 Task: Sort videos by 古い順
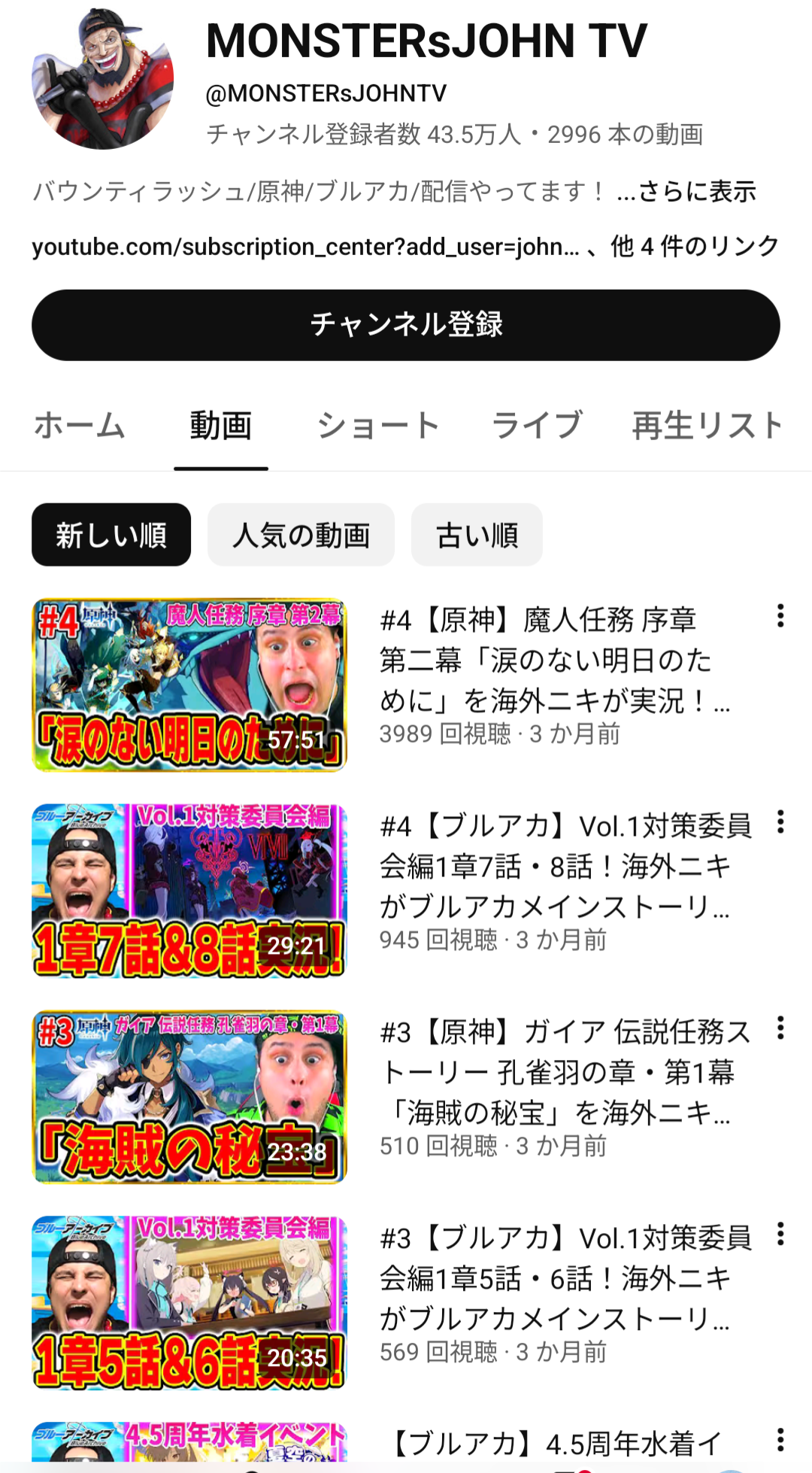[477, 535]
